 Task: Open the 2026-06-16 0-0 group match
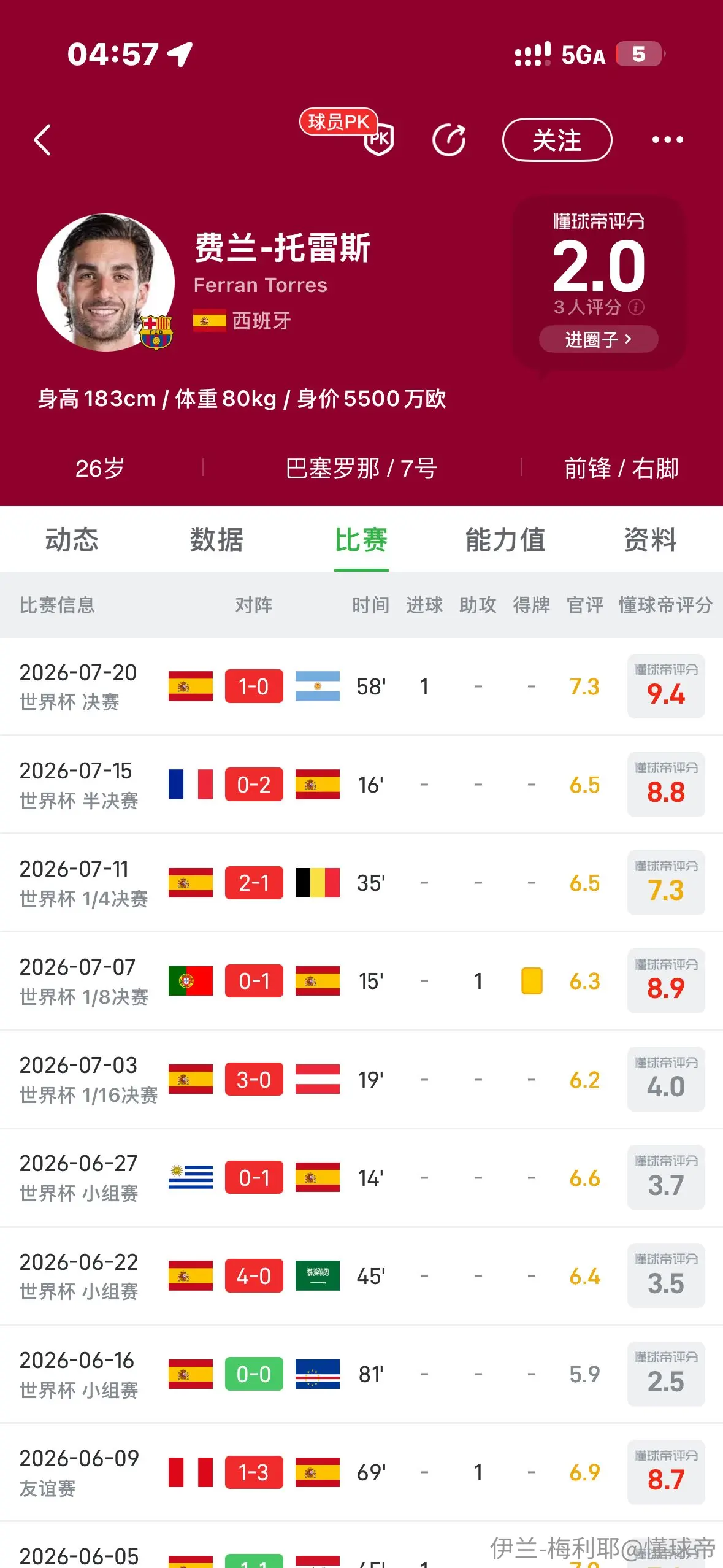[x=361, y=1374]
